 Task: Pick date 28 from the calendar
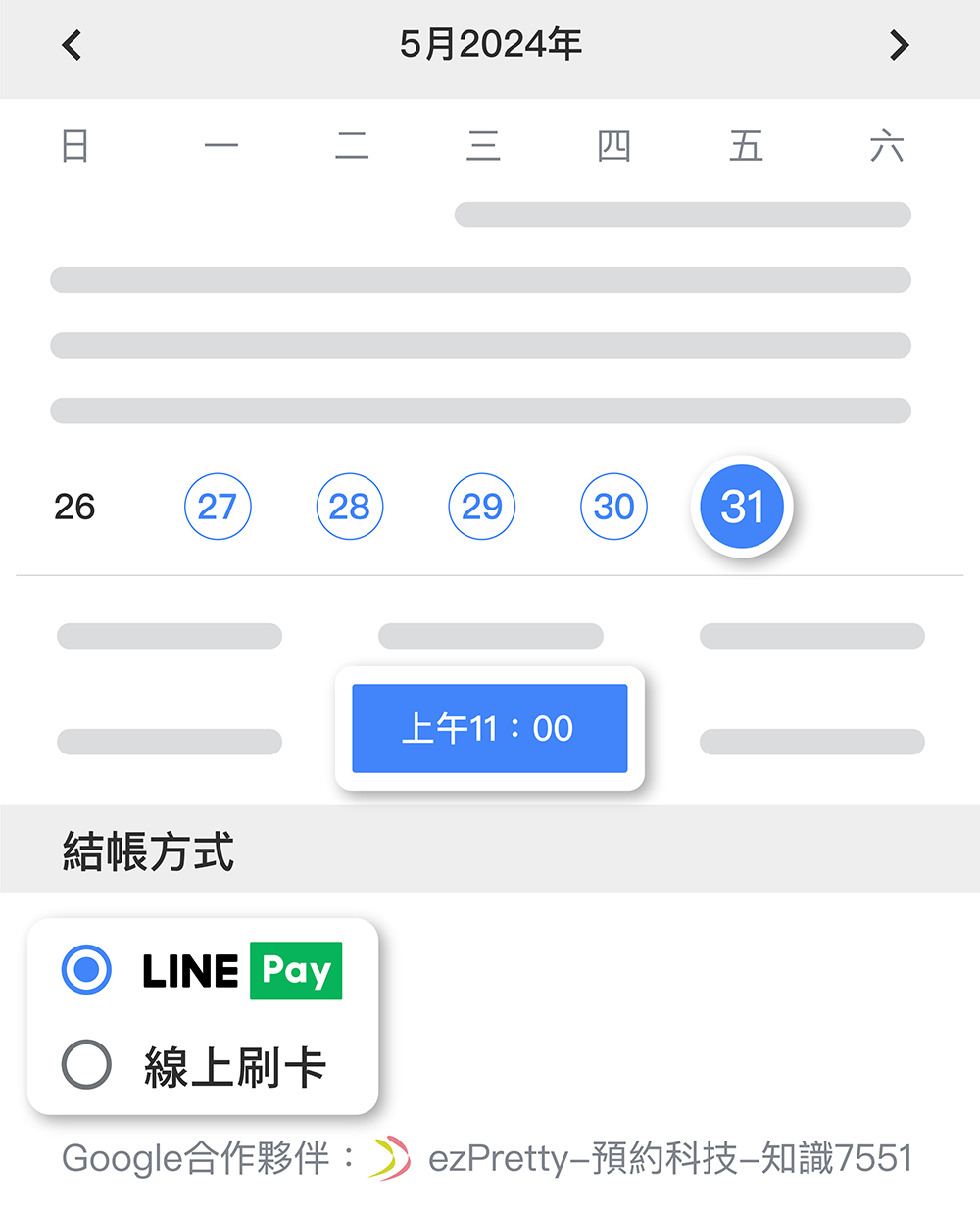(349, 507)
